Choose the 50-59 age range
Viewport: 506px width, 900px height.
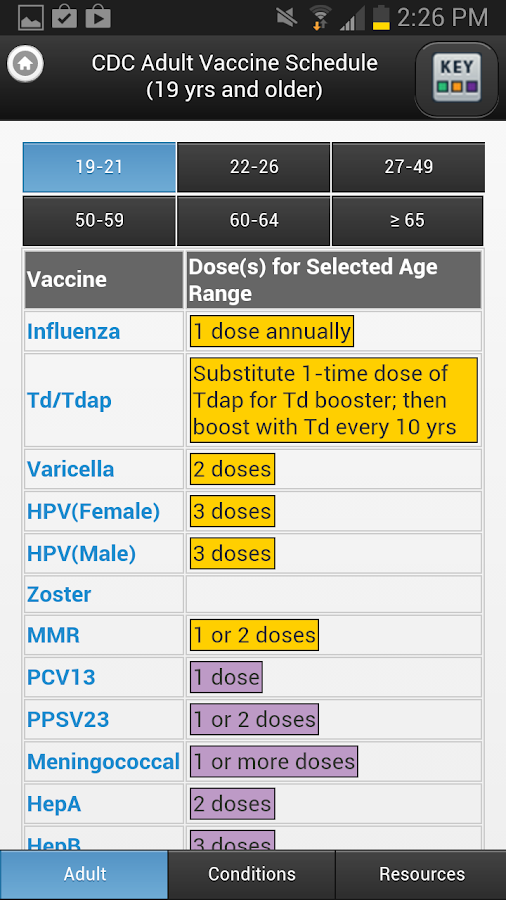[99, 220]
